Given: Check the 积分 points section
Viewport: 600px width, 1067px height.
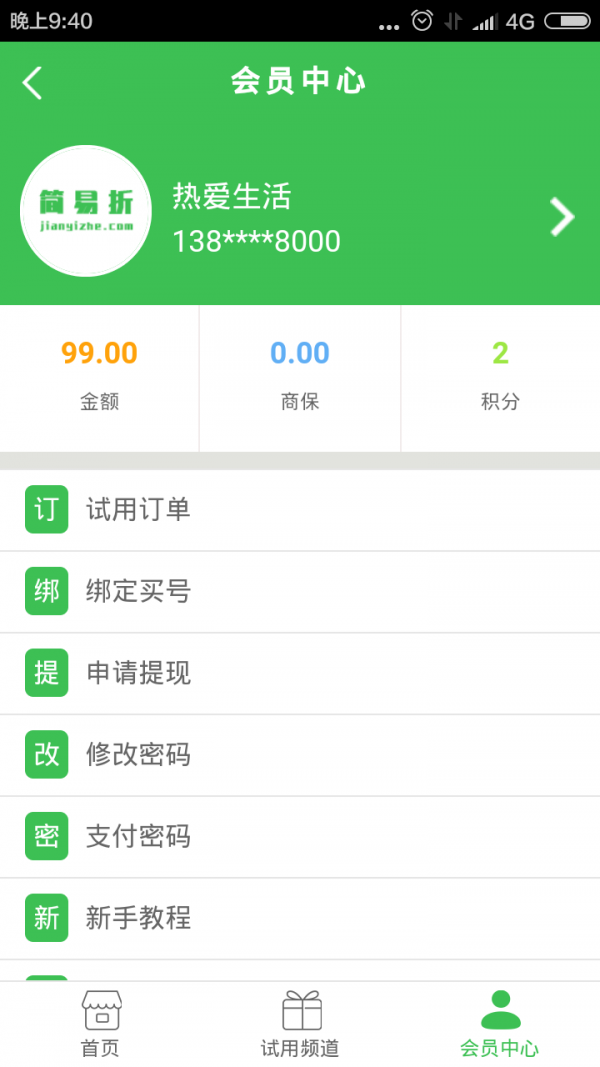Looking at the screenshot, I should tap(501, 378).
